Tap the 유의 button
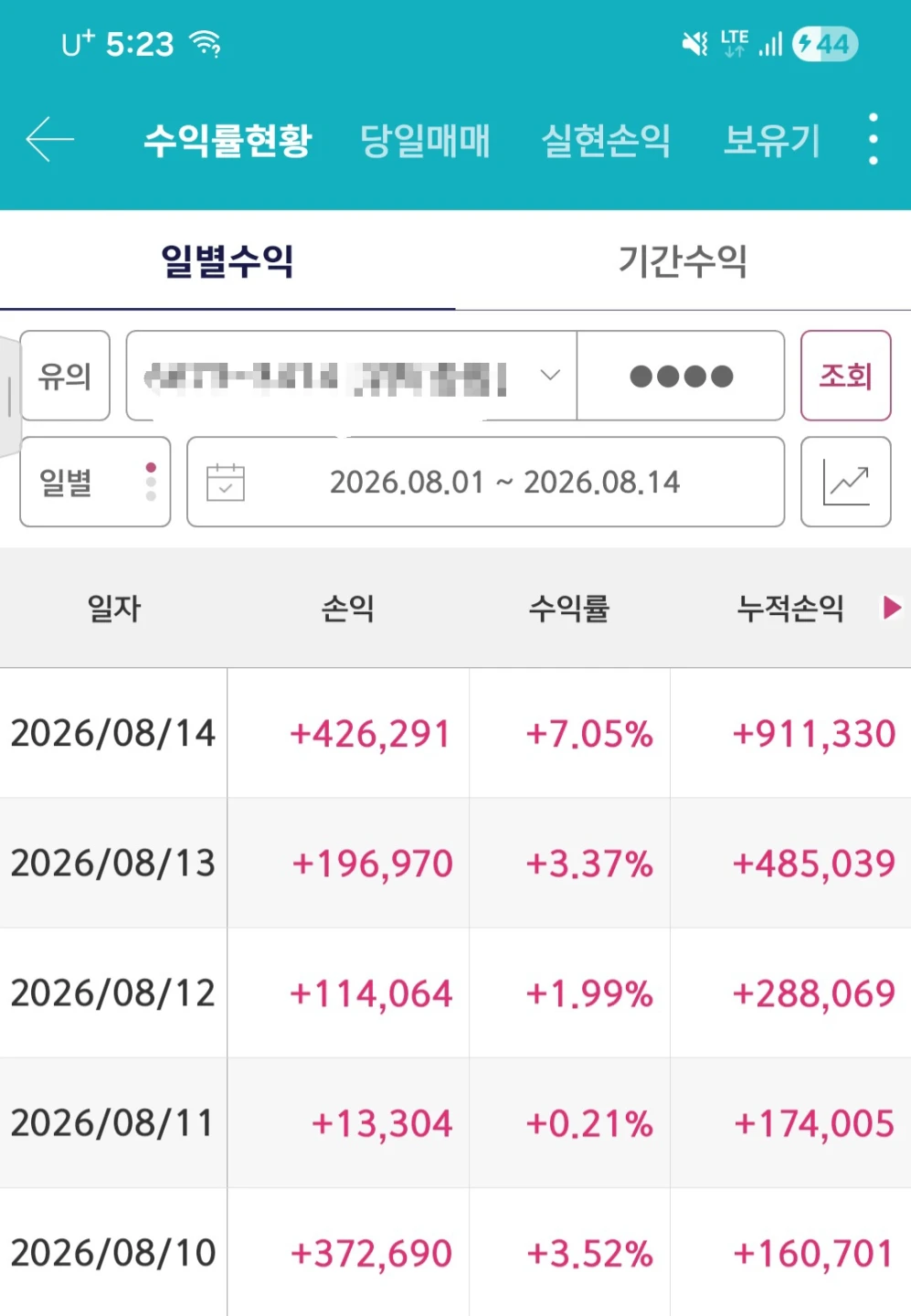Image resolution: width=911 pixels, height=1316 pixels. coord(65,376)
